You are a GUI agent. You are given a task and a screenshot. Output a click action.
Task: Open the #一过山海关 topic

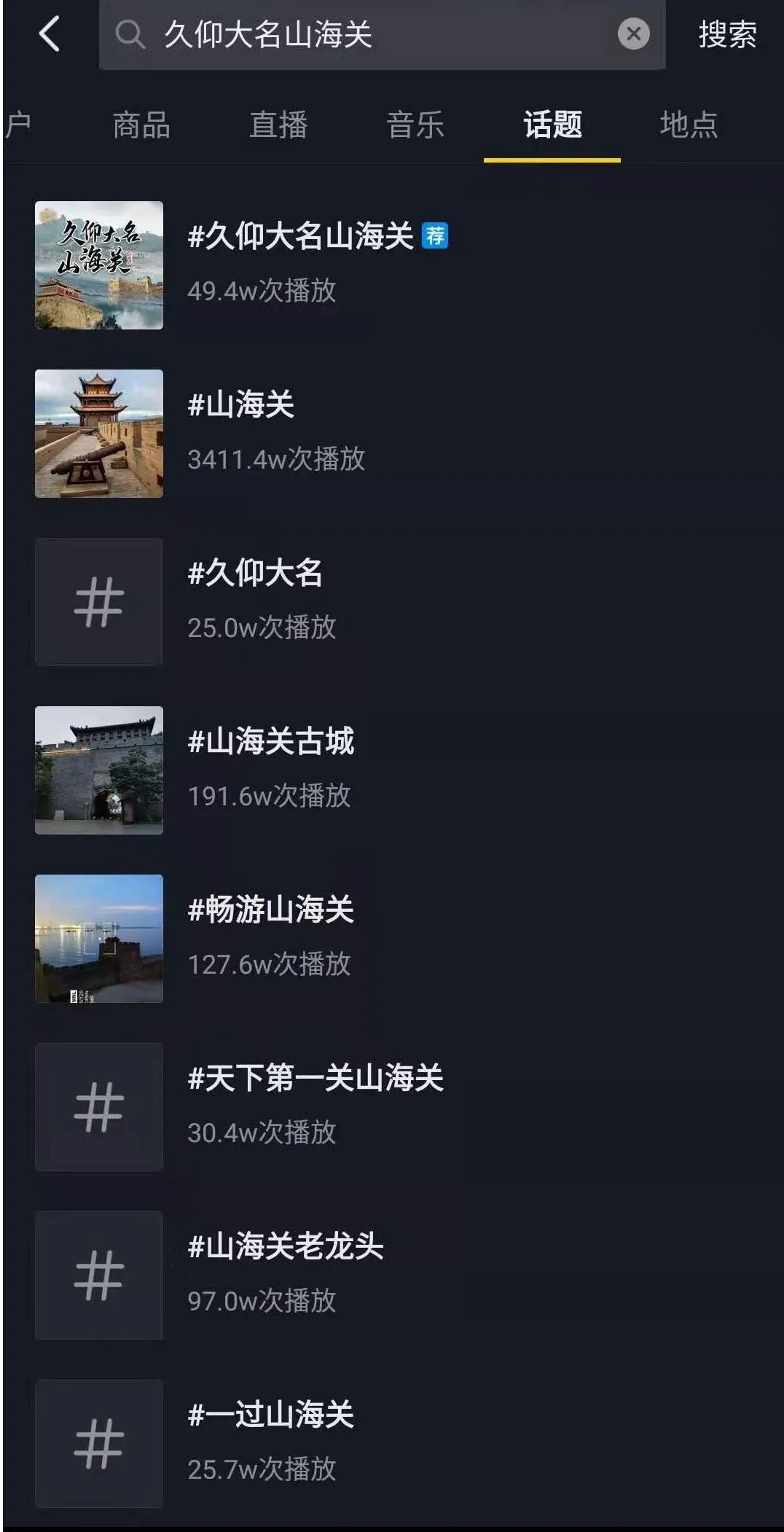[392, 1443]
